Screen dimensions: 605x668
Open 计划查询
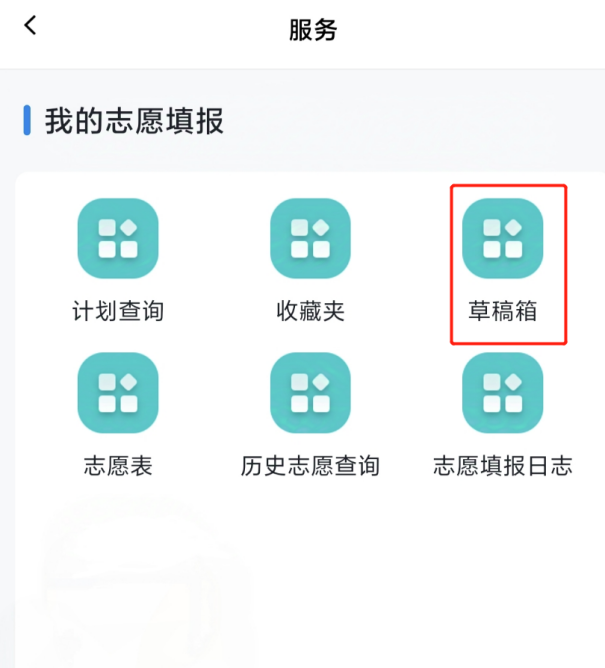pos(118,239)
